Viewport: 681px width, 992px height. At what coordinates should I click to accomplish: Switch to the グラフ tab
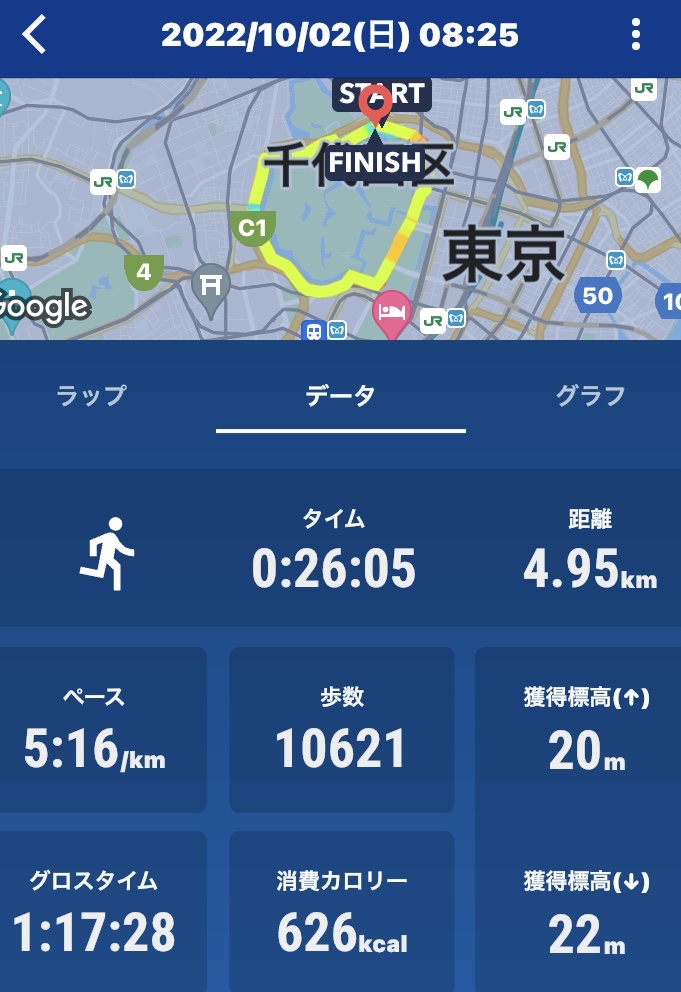590,395
